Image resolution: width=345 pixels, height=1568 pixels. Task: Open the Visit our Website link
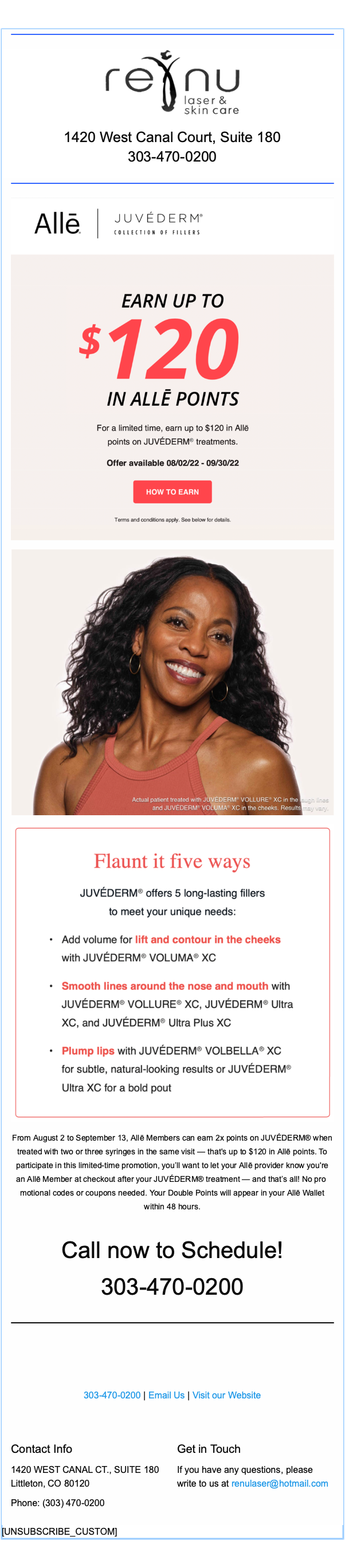coord(226,1394)
